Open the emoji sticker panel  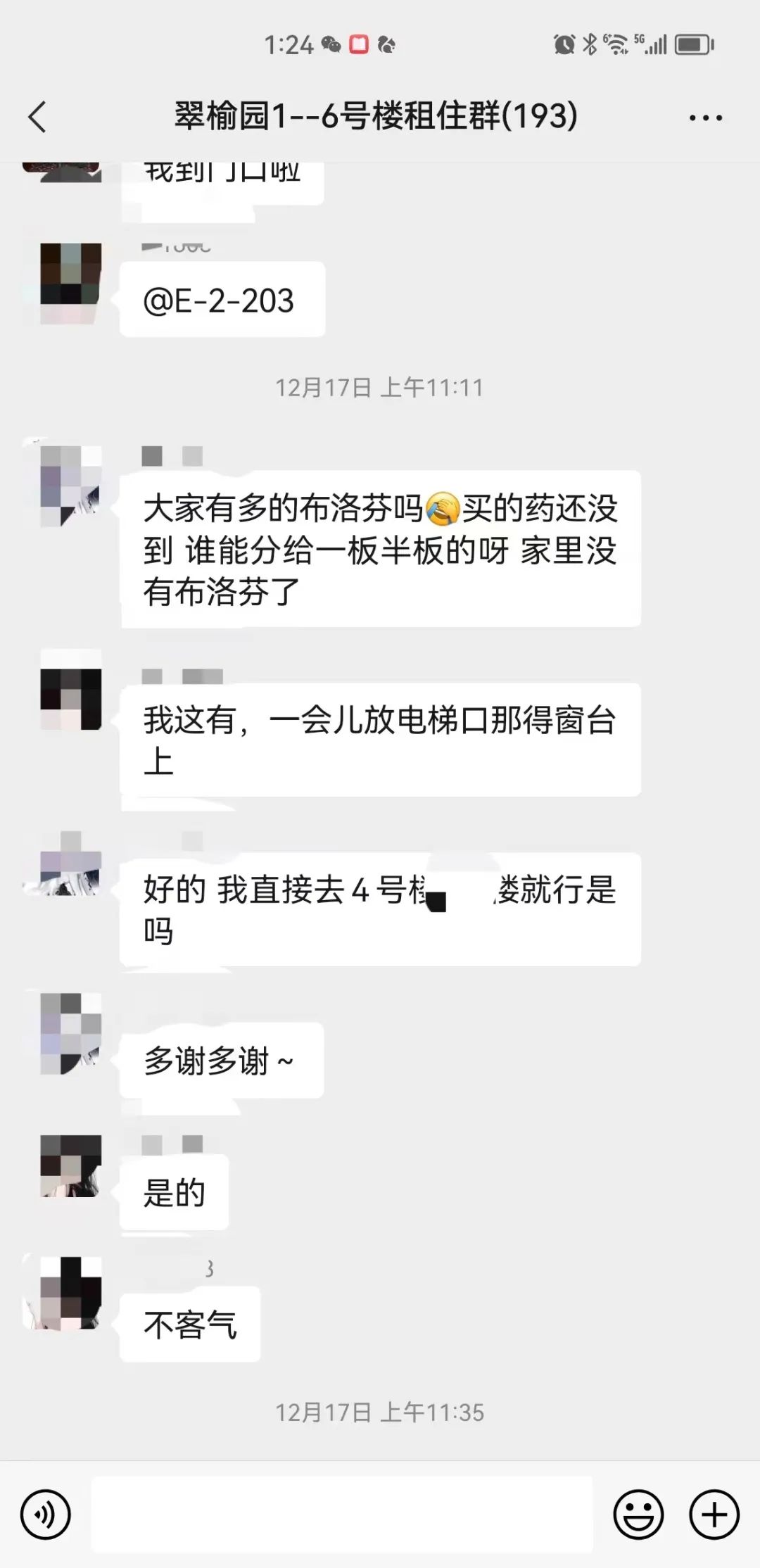tap(638, 1514)
